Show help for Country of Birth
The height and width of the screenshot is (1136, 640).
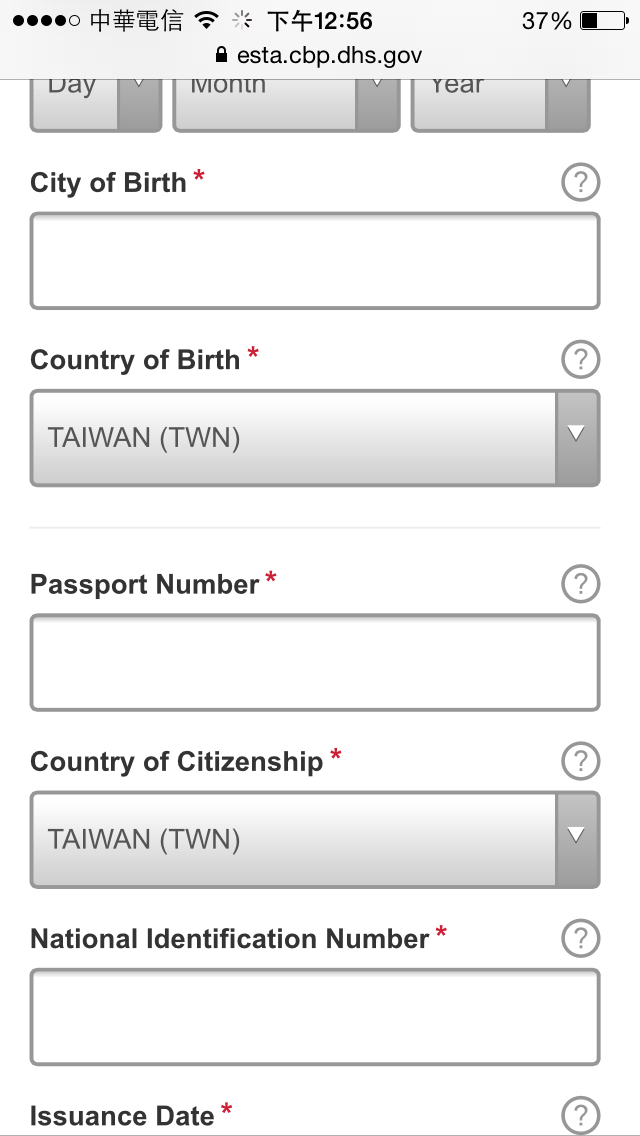pyautogui.click(x=581, y=359)
